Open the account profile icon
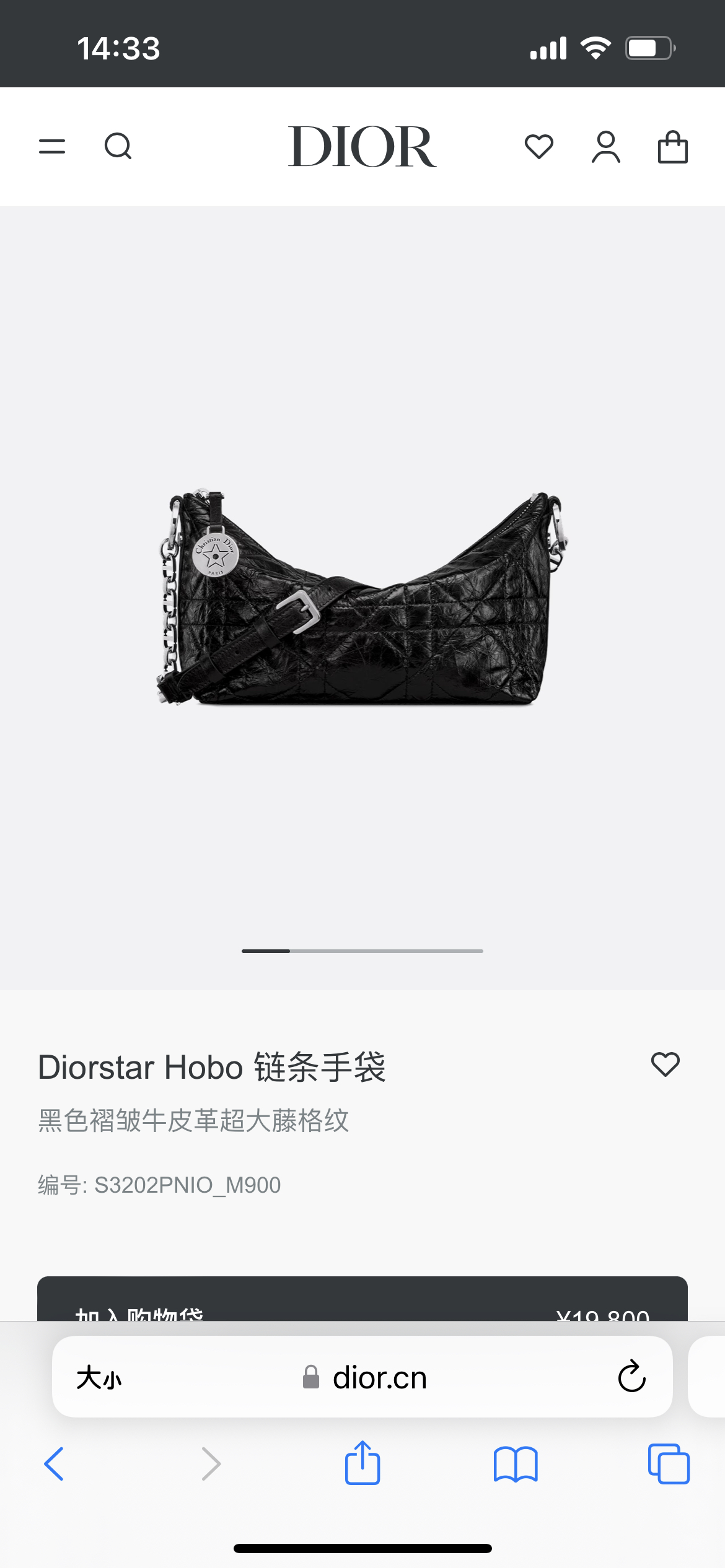Screen dimensions: 725x1568 click(x=605, y=147)
